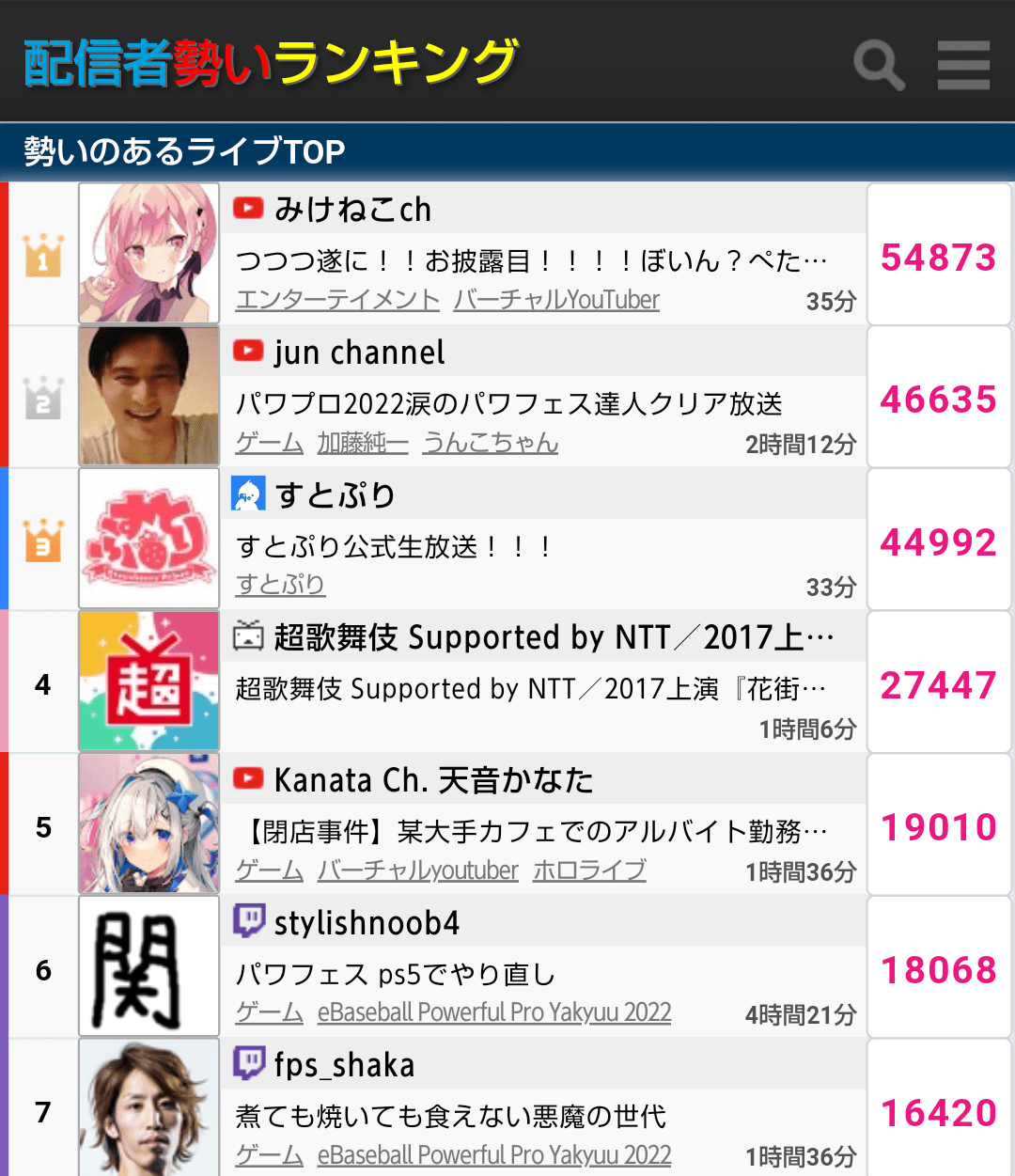This screenshot has height=1176, width=1015.
Task: Tap the ホロライブ tag link
Action: point(589,870)
